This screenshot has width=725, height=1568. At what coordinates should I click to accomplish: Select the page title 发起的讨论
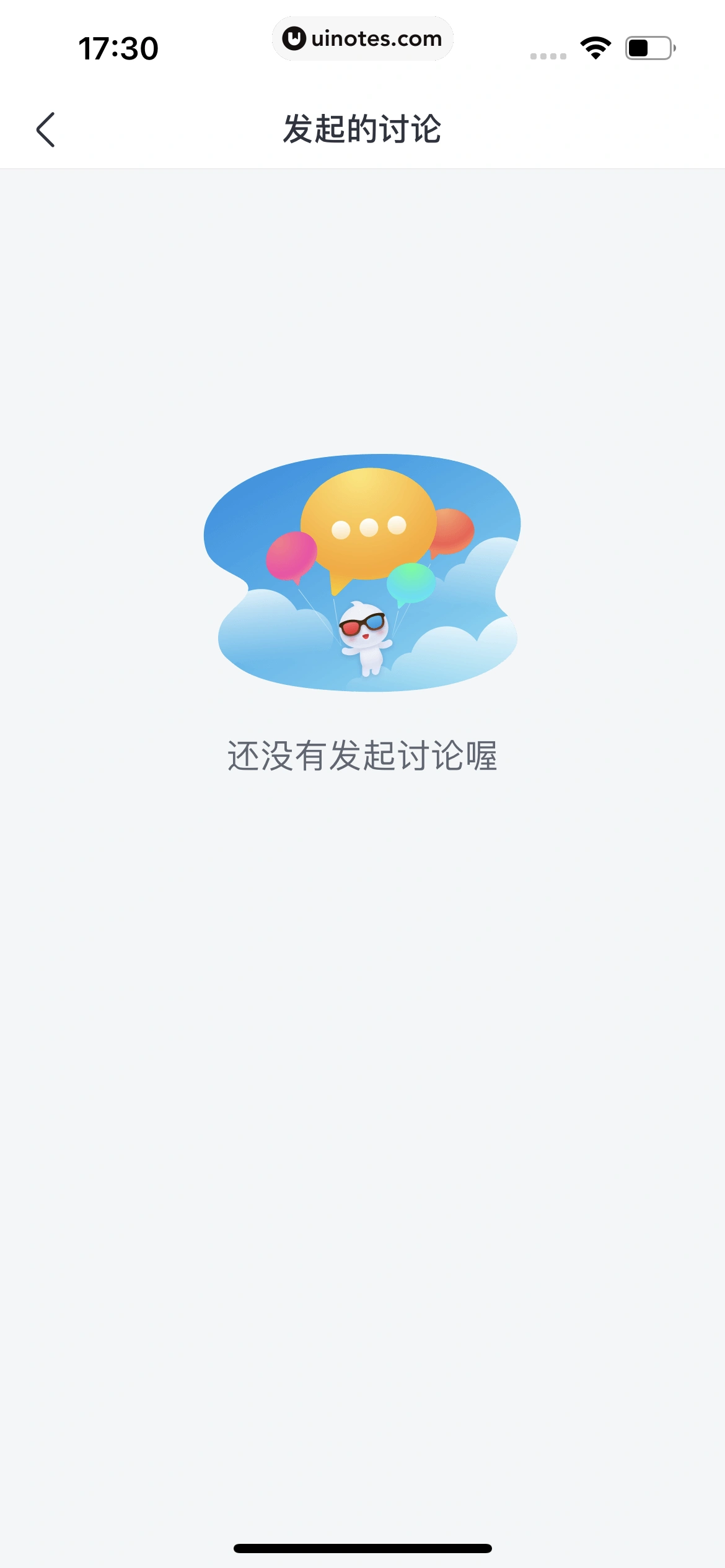(x=362, y=128)
